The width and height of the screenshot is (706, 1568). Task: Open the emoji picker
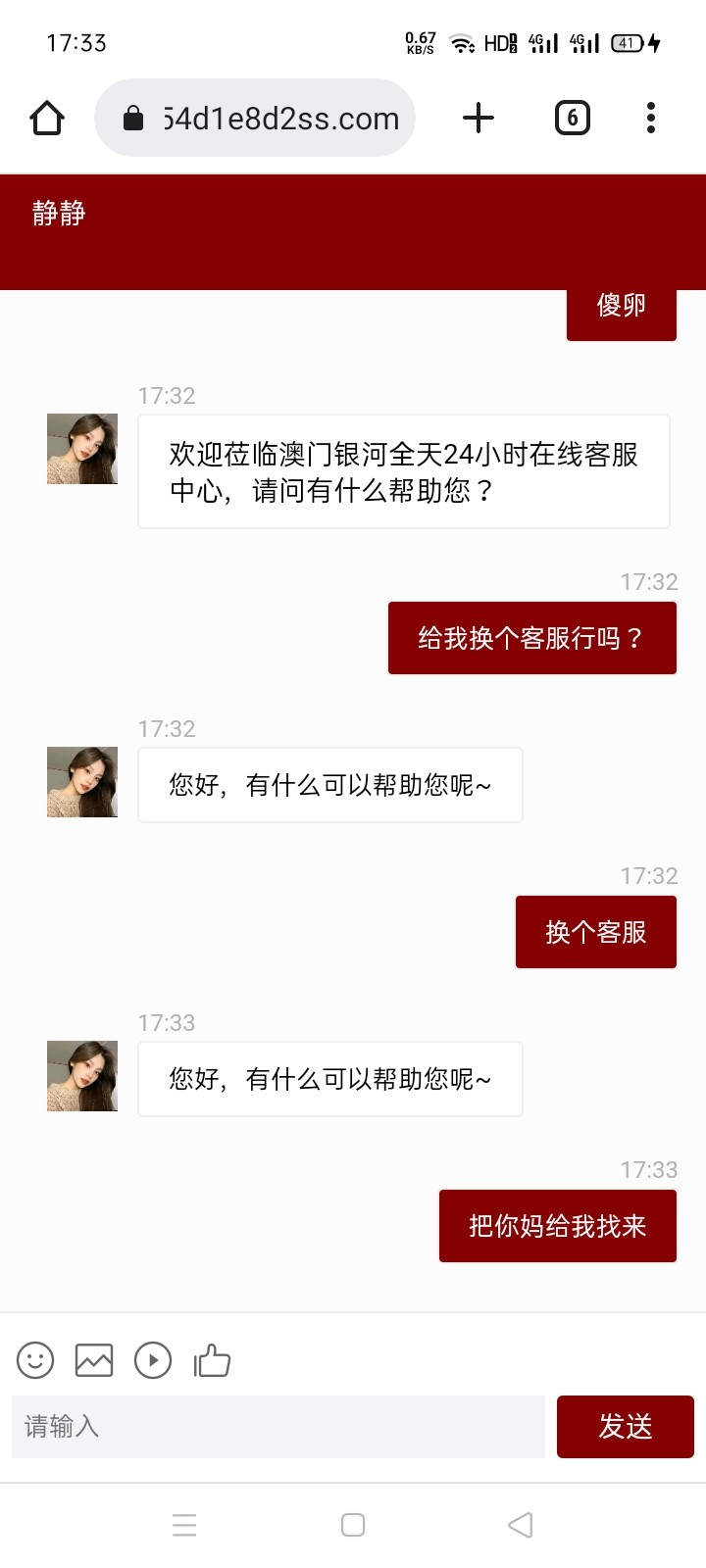(x=35, y=1360)
